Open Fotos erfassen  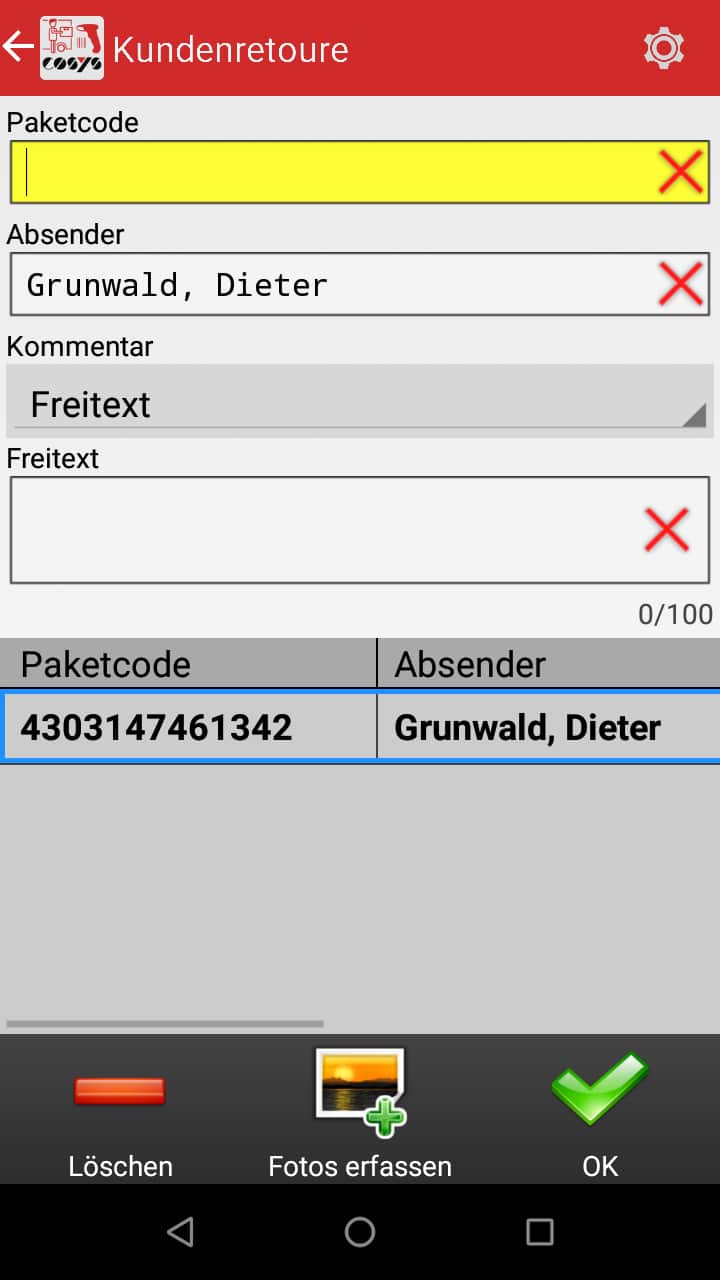click(360, 1110)
